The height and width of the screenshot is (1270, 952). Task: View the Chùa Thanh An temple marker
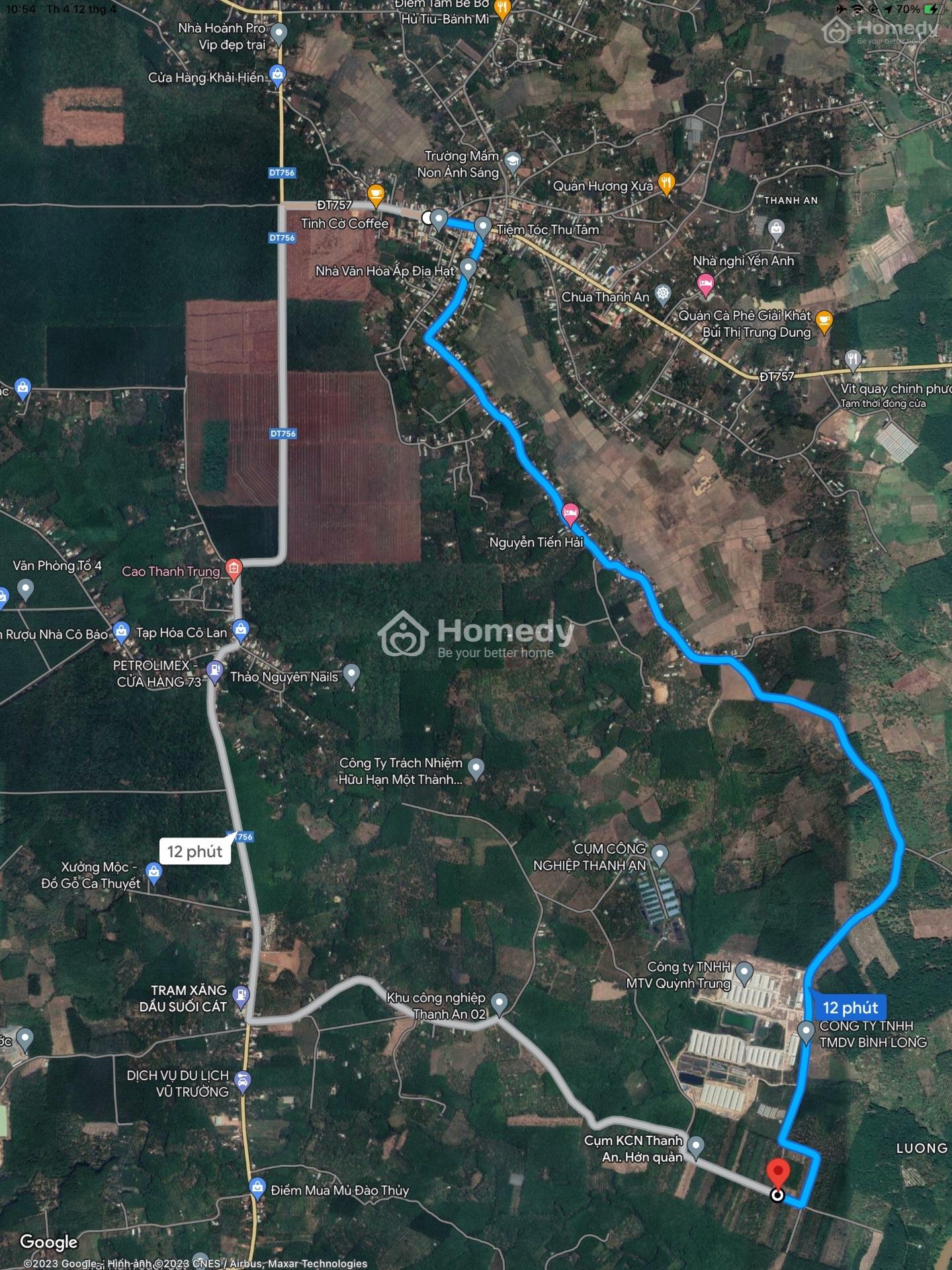(663, 294)
